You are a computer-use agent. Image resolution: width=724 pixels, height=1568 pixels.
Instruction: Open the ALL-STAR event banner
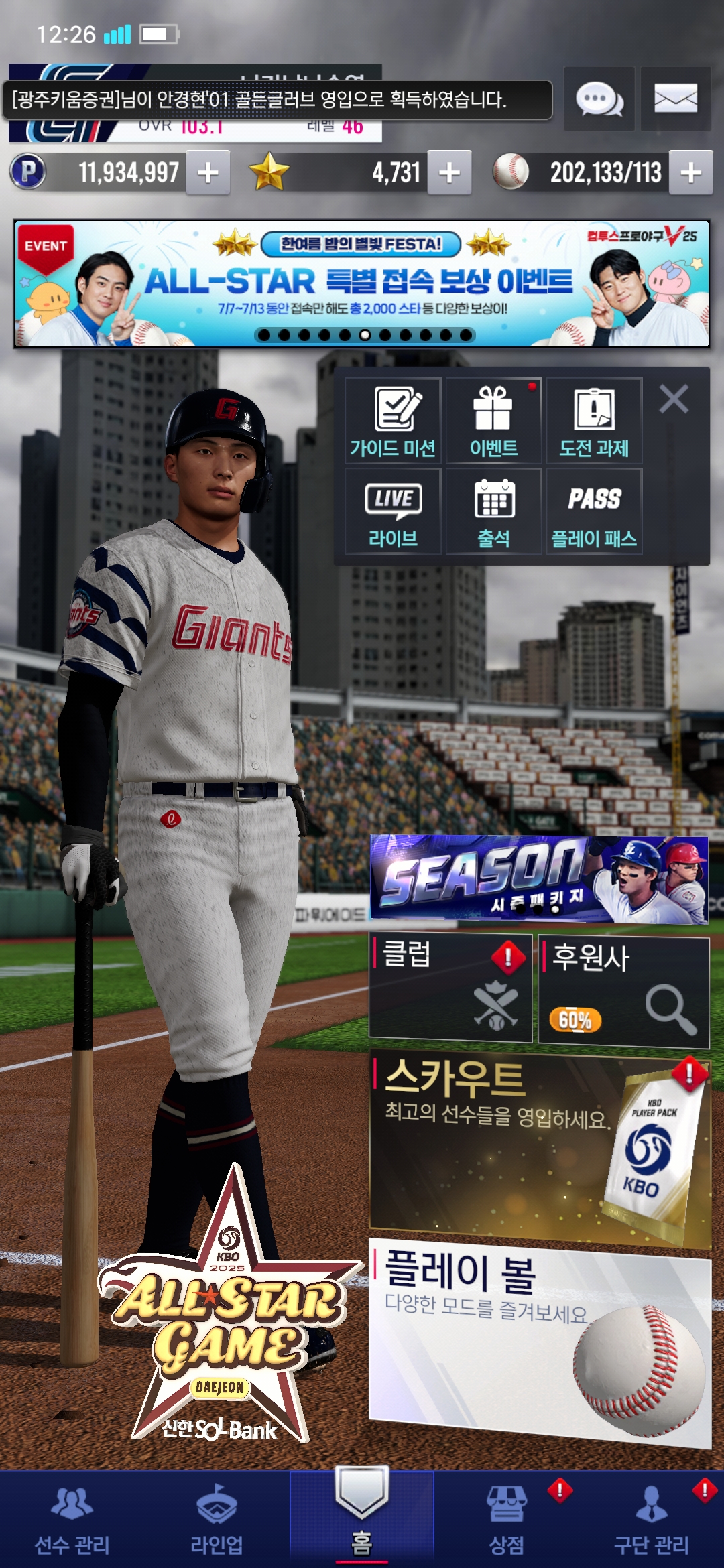click(362, 284)
